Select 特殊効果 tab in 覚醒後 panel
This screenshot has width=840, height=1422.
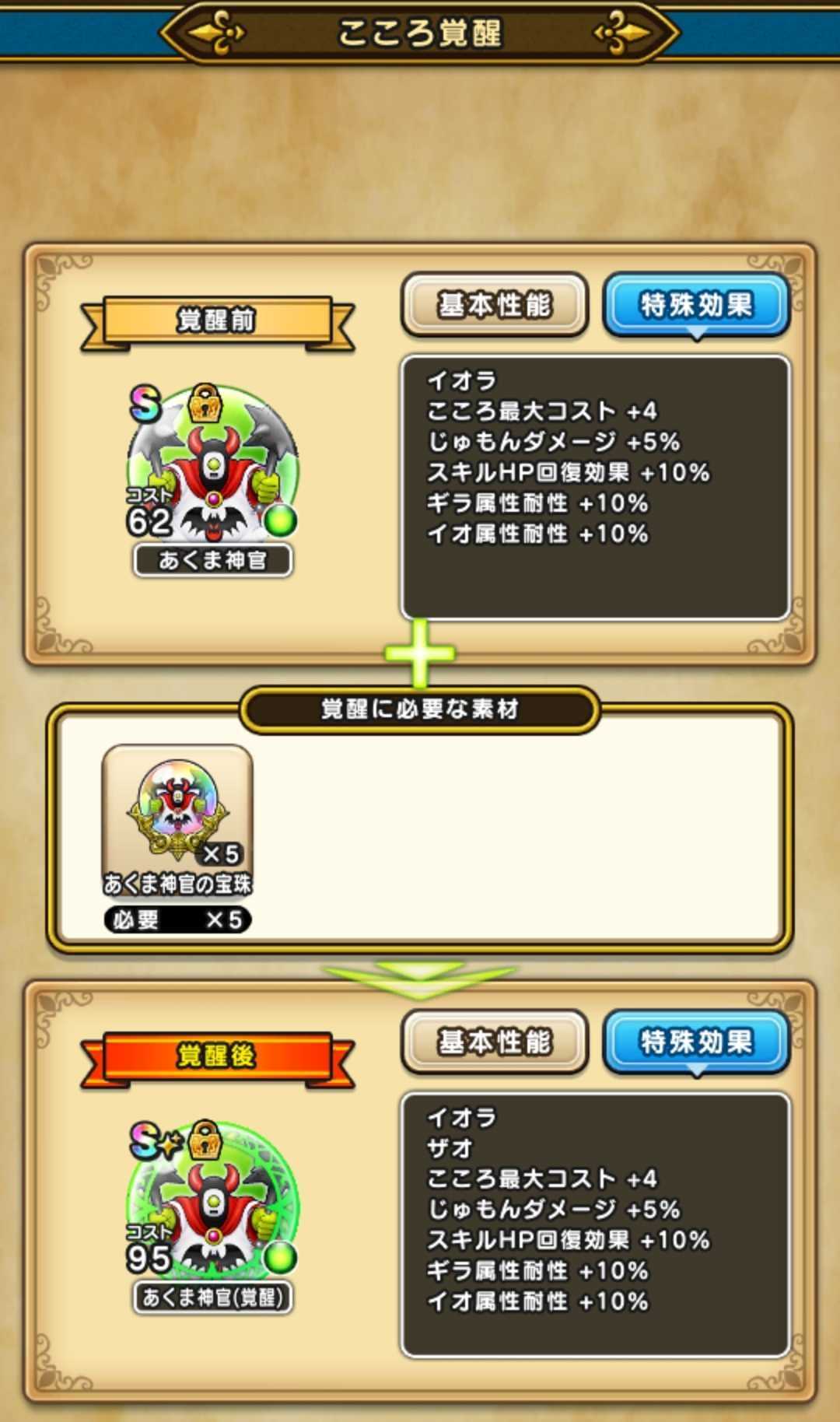click(x=696, y=1042)
